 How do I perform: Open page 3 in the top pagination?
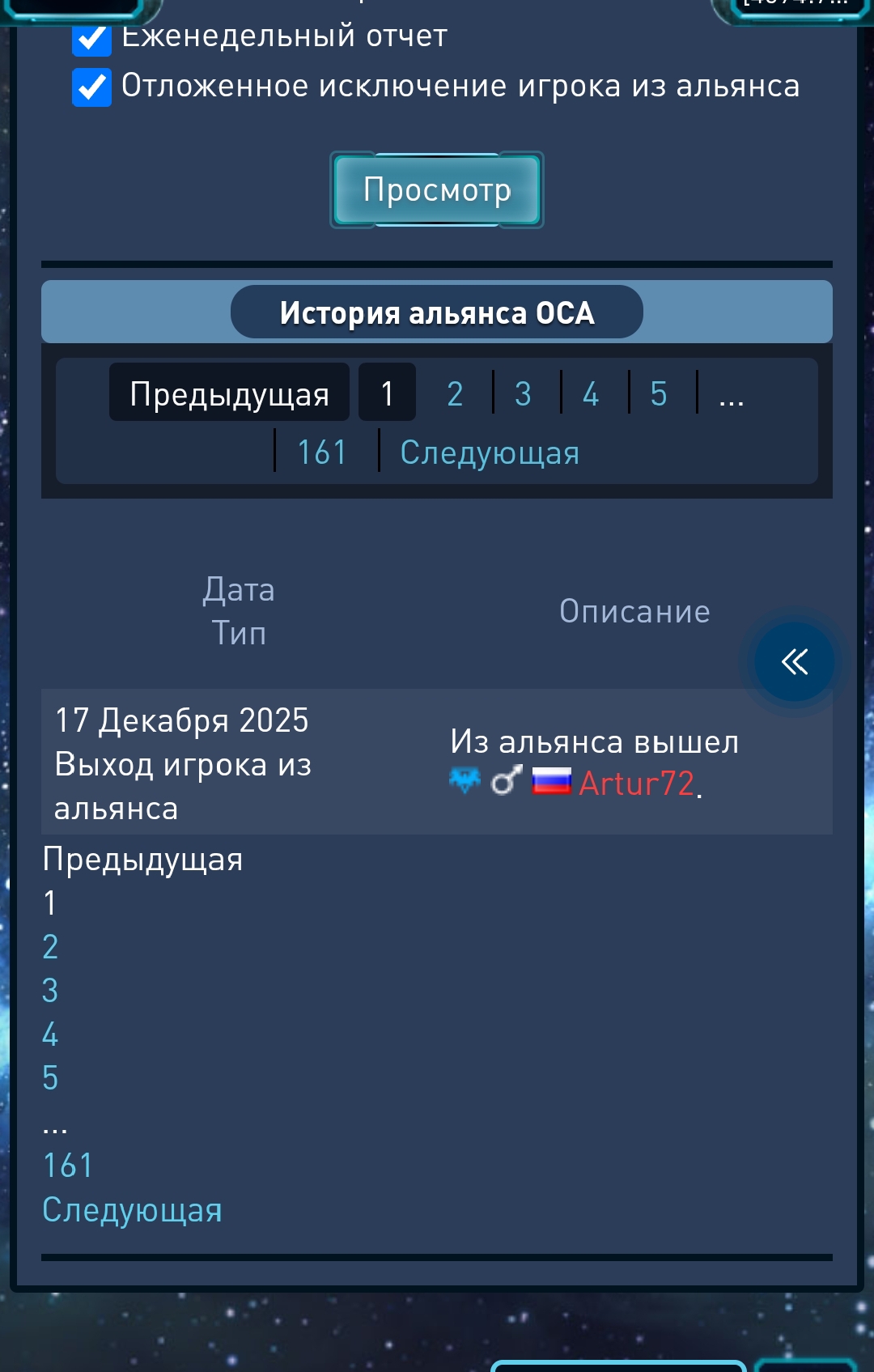tap(523, 394)
